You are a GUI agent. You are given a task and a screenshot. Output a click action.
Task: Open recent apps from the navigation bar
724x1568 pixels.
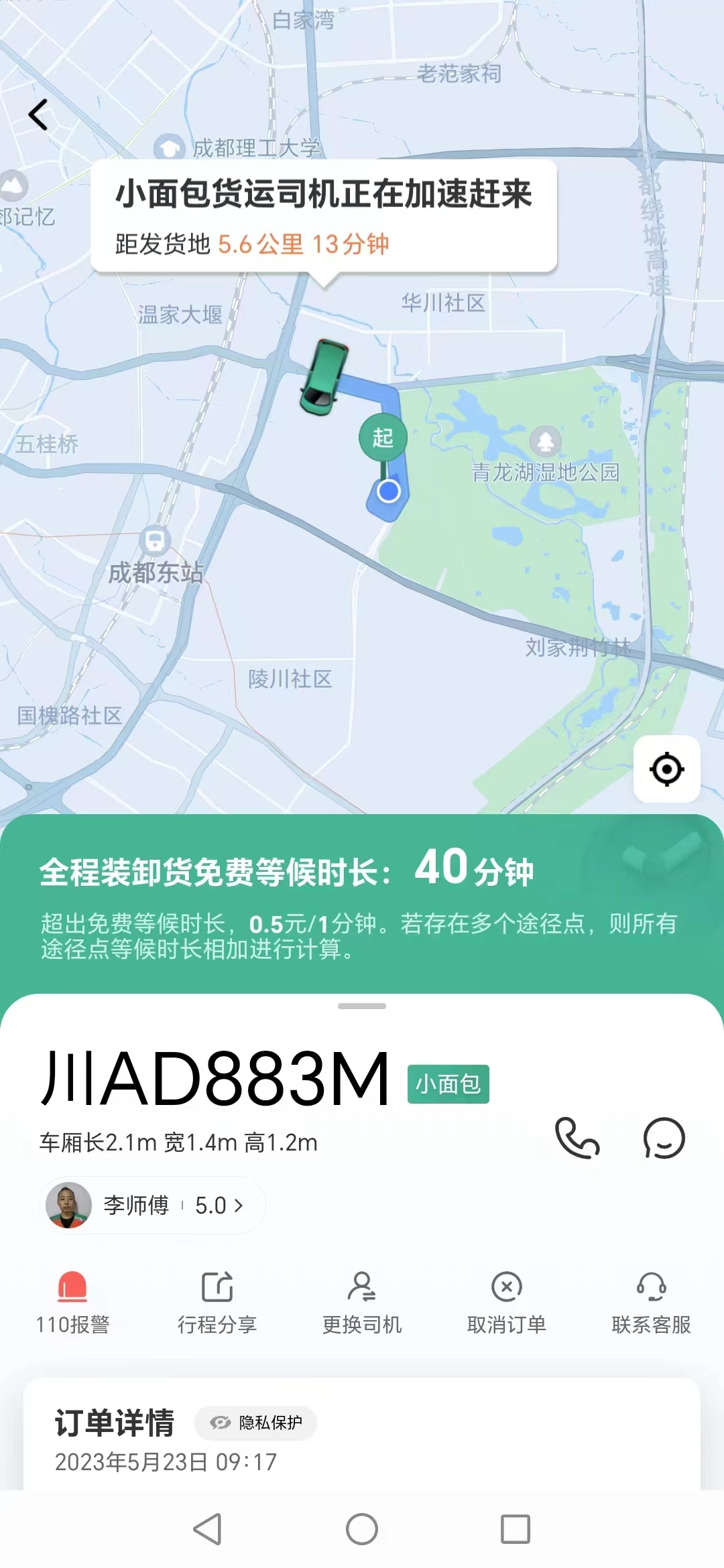pos(516,1529)
